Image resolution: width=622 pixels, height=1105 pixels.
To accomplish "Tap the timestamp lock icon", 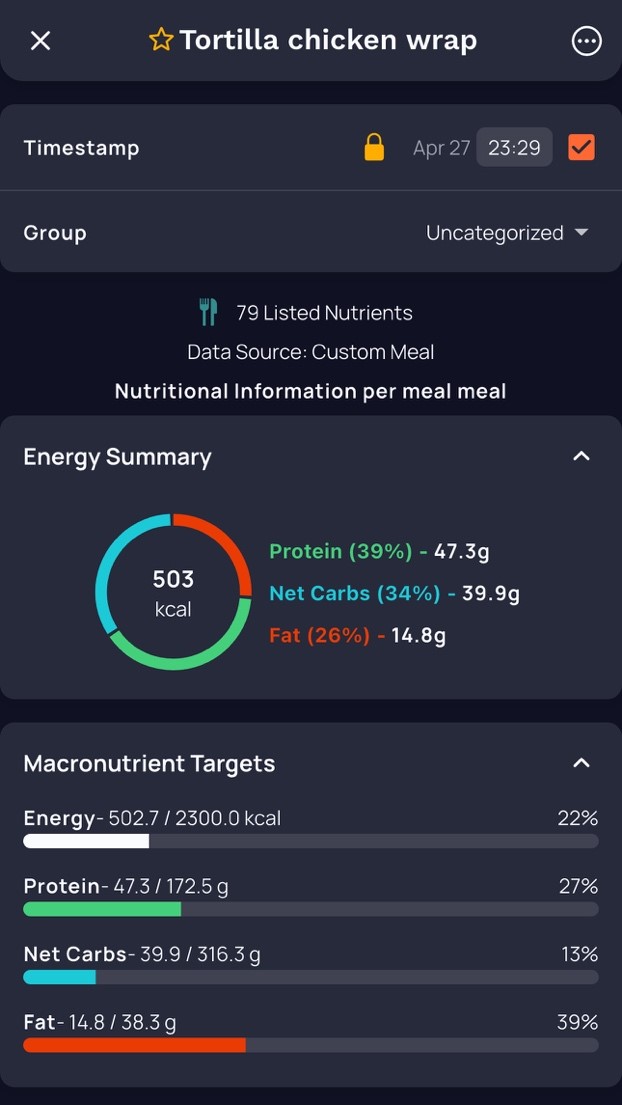I will coord(374,148).
